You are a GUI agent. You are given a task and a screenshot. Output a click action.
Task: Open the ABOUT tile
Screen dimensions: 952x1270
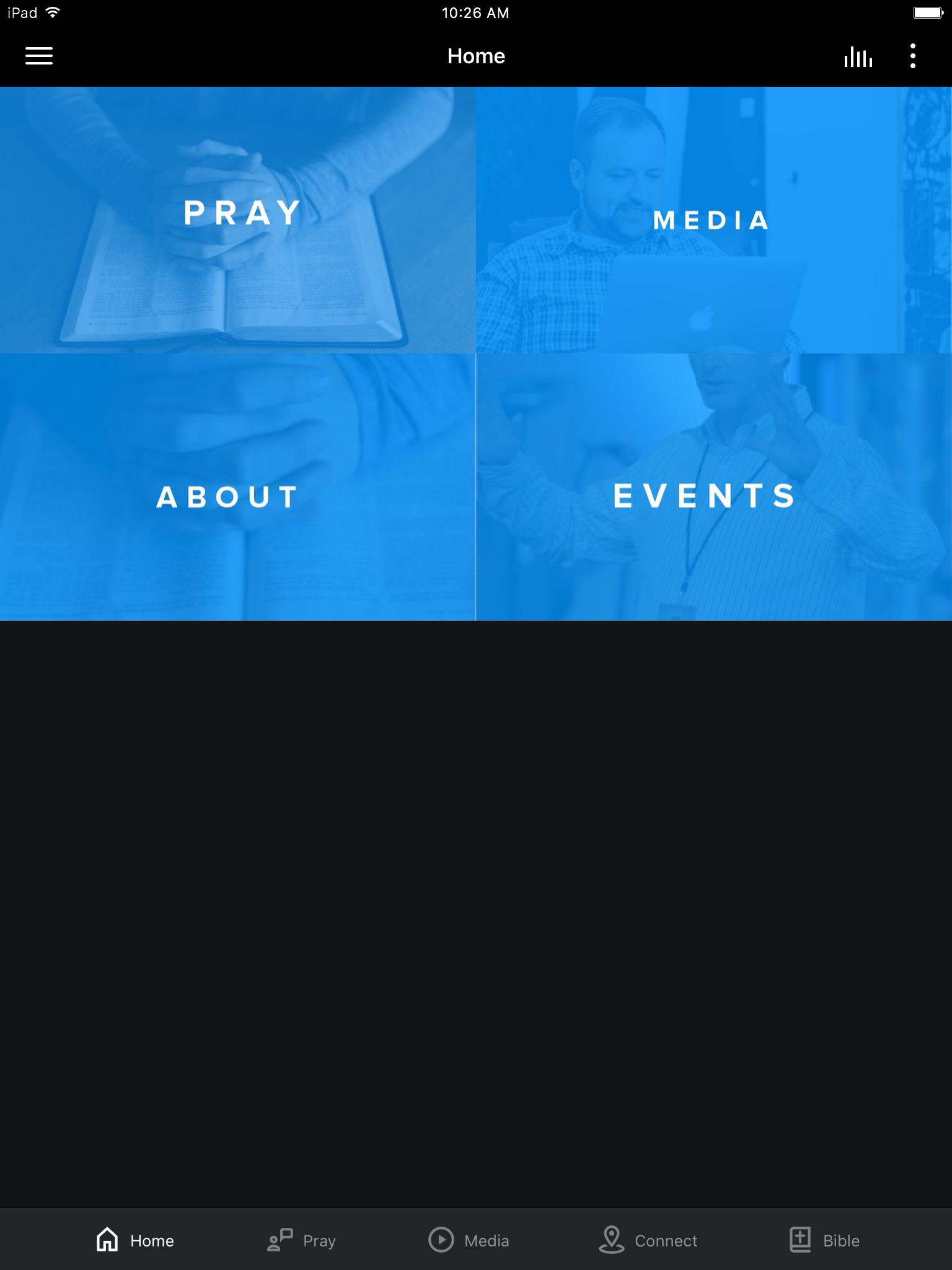(x=237, y=487)
